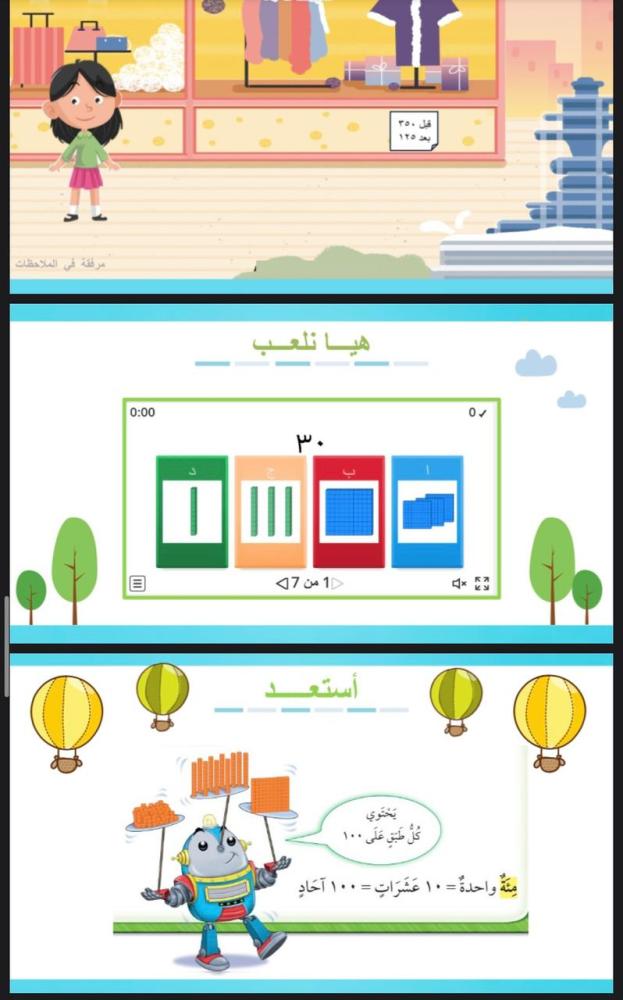Go to the next question of 7
Screen dimensions: 623x1000
tap(281, 583)
